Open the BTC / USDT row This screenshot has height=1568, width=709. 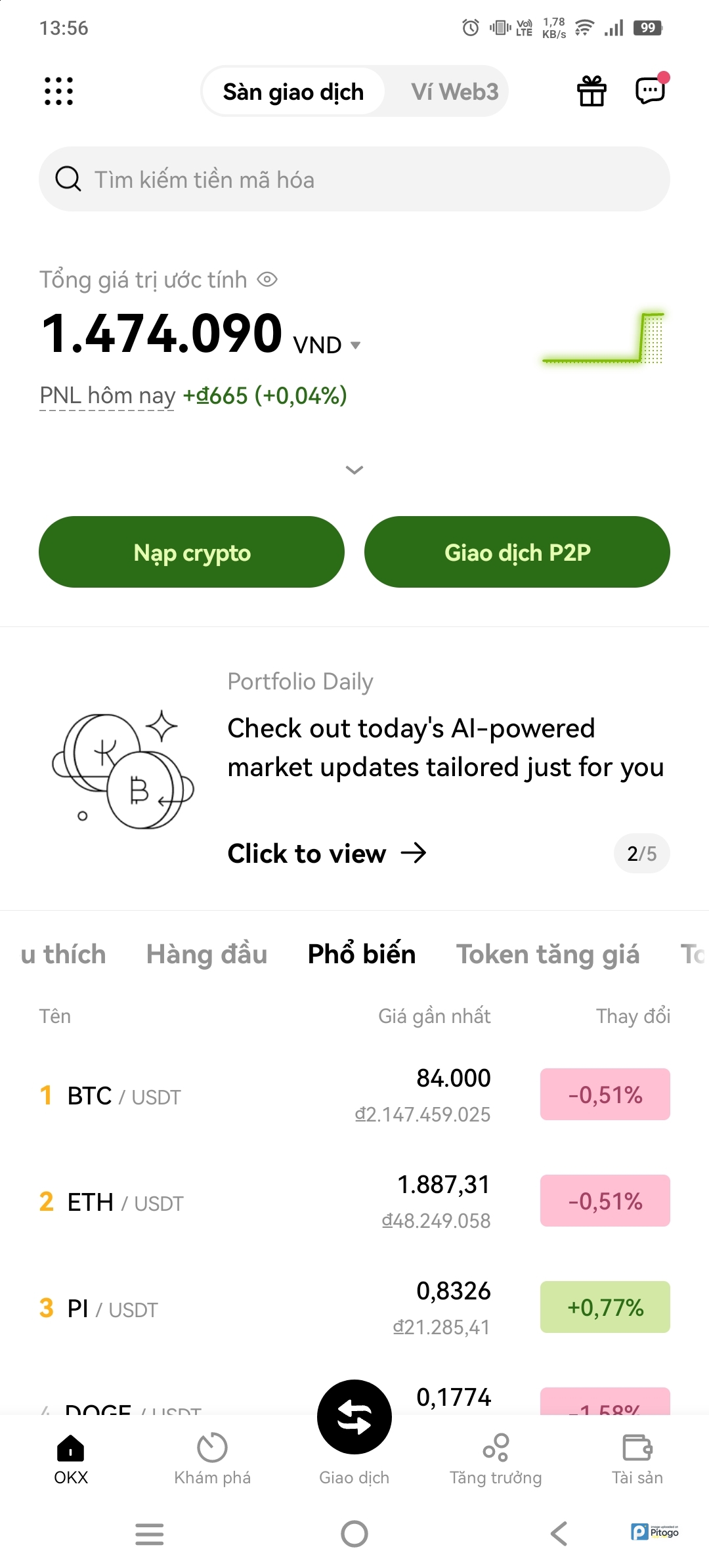point(354,1095)
